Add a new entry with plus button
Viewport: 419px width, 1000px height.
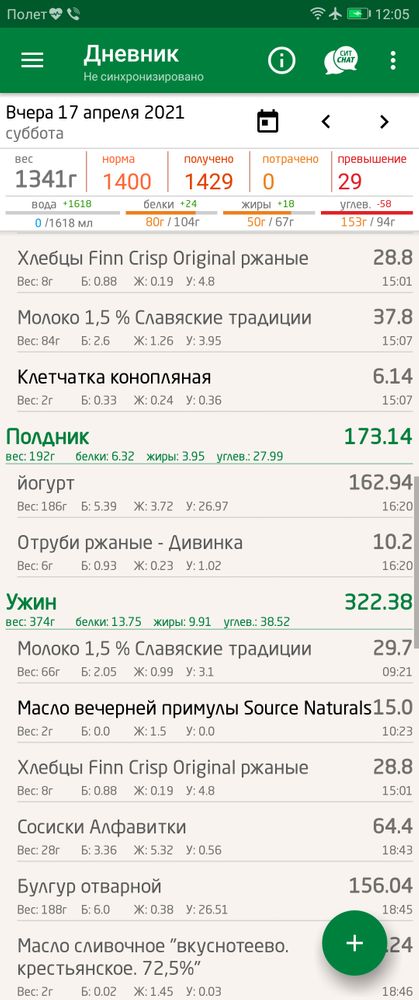354,943
